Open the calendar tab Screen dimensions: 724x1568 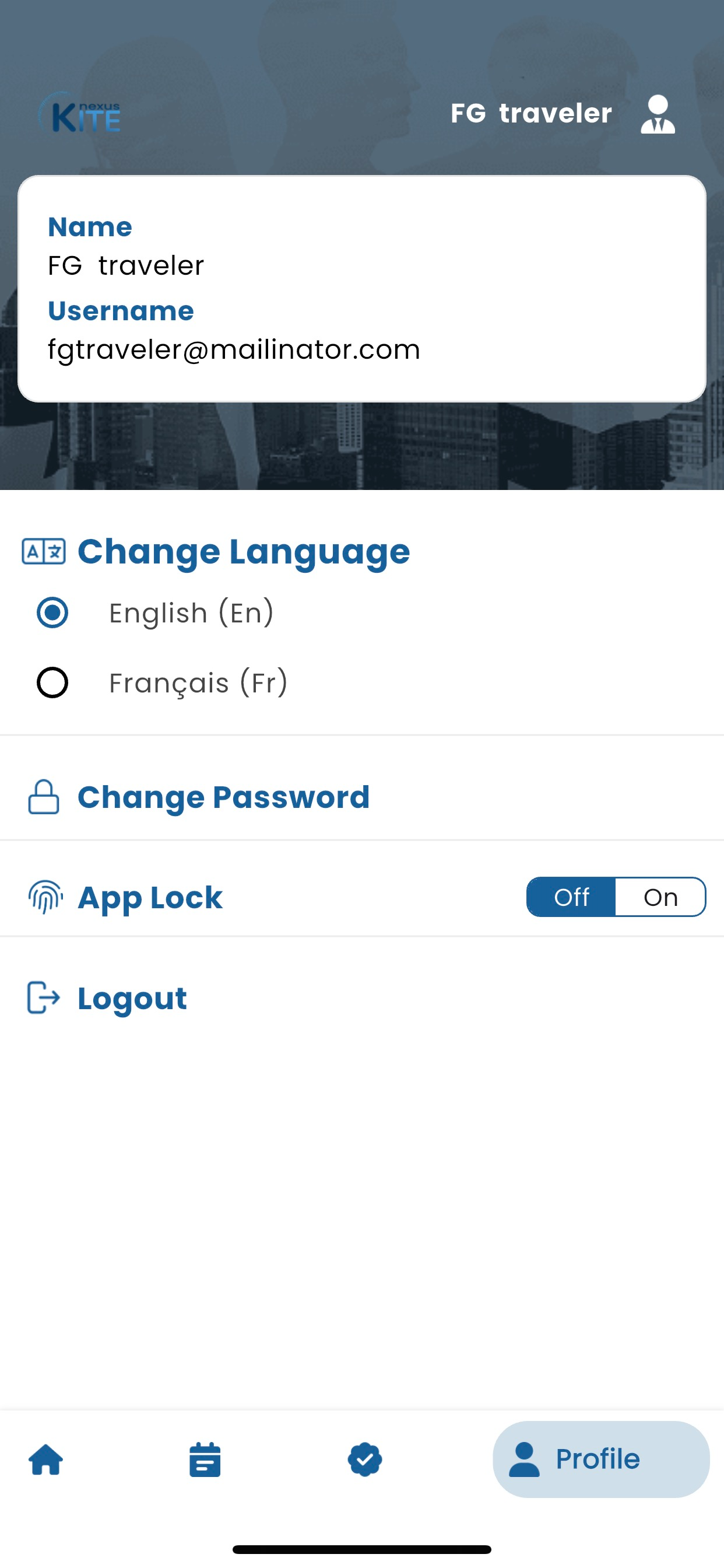point(205,1459)
